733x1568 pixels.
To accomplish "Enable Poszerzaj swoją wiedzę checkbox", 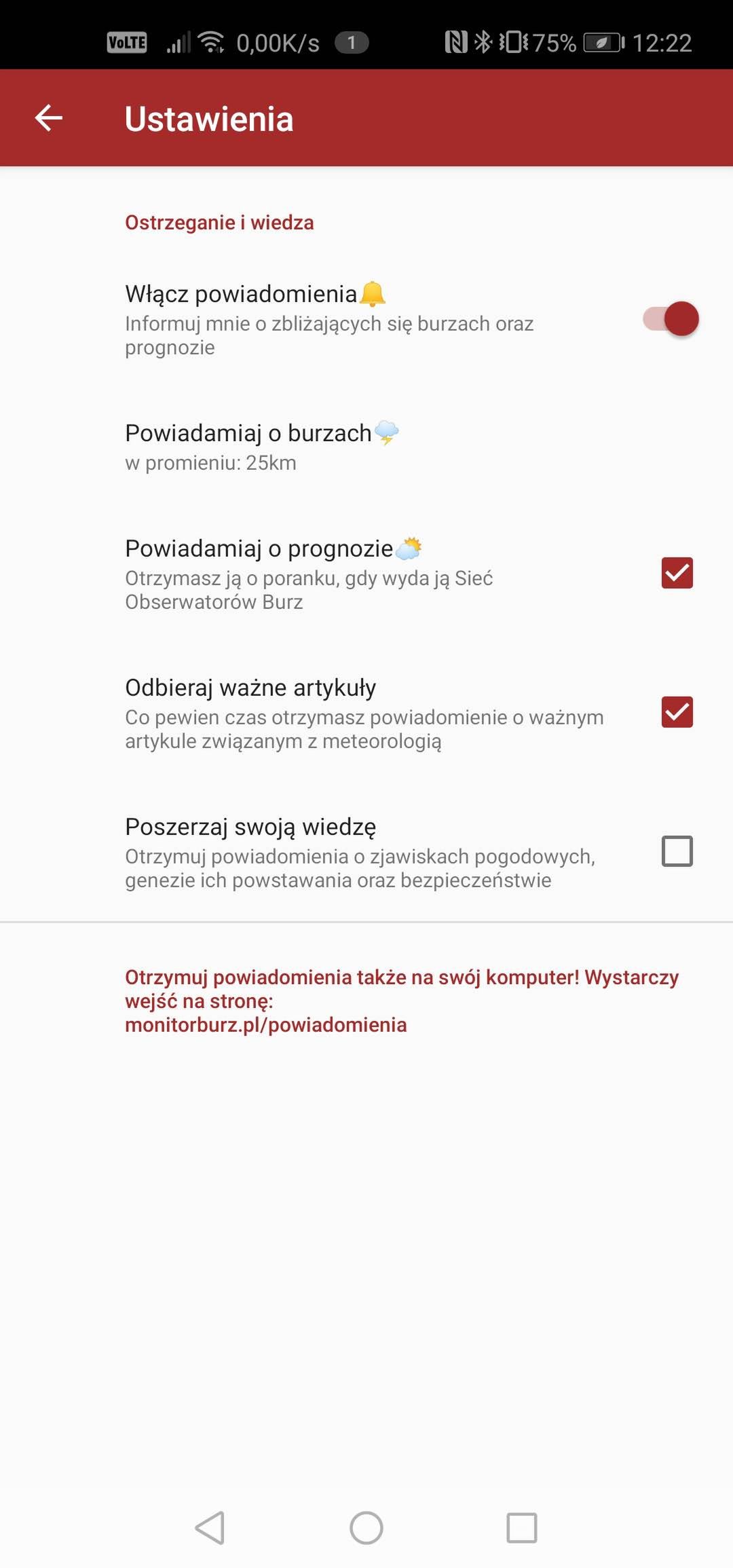I will [x=677, y=851].
